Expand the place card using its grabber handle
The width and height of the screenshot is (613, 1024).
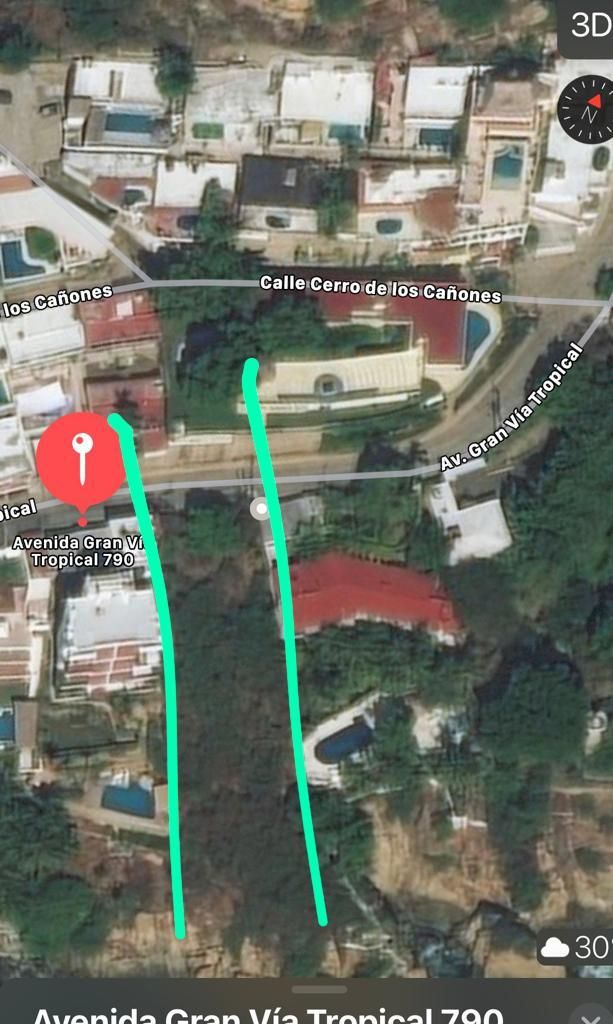tap(319, 989)
